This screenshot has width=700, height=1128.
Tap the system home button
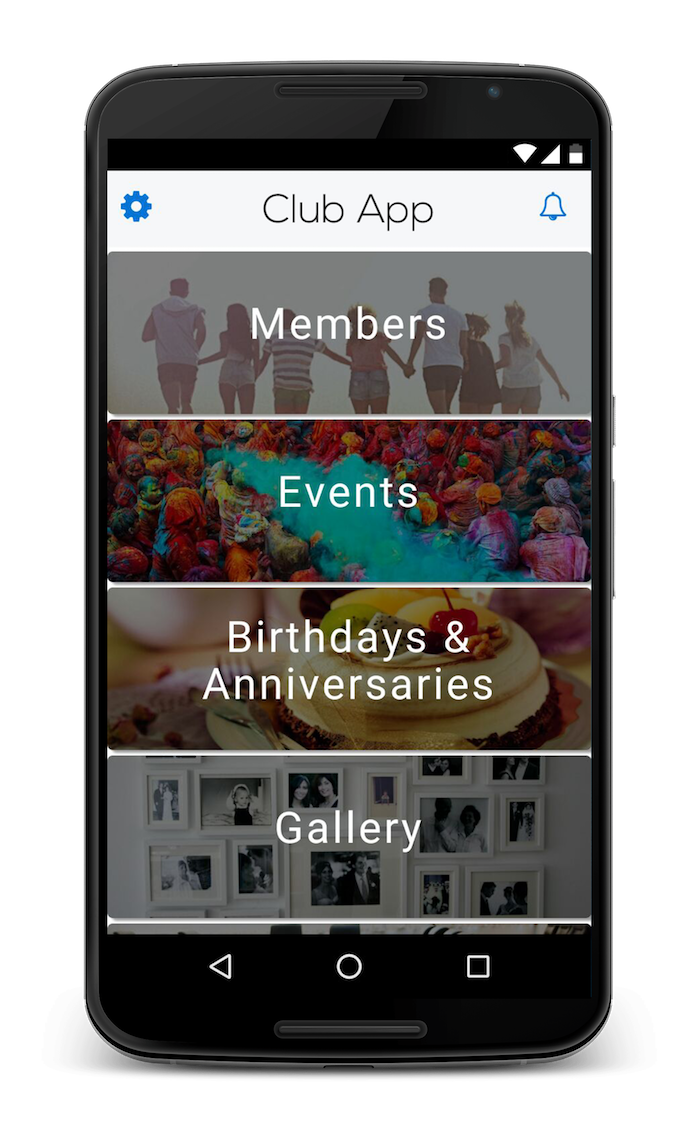pyautogui.click(x=349, y=965)
